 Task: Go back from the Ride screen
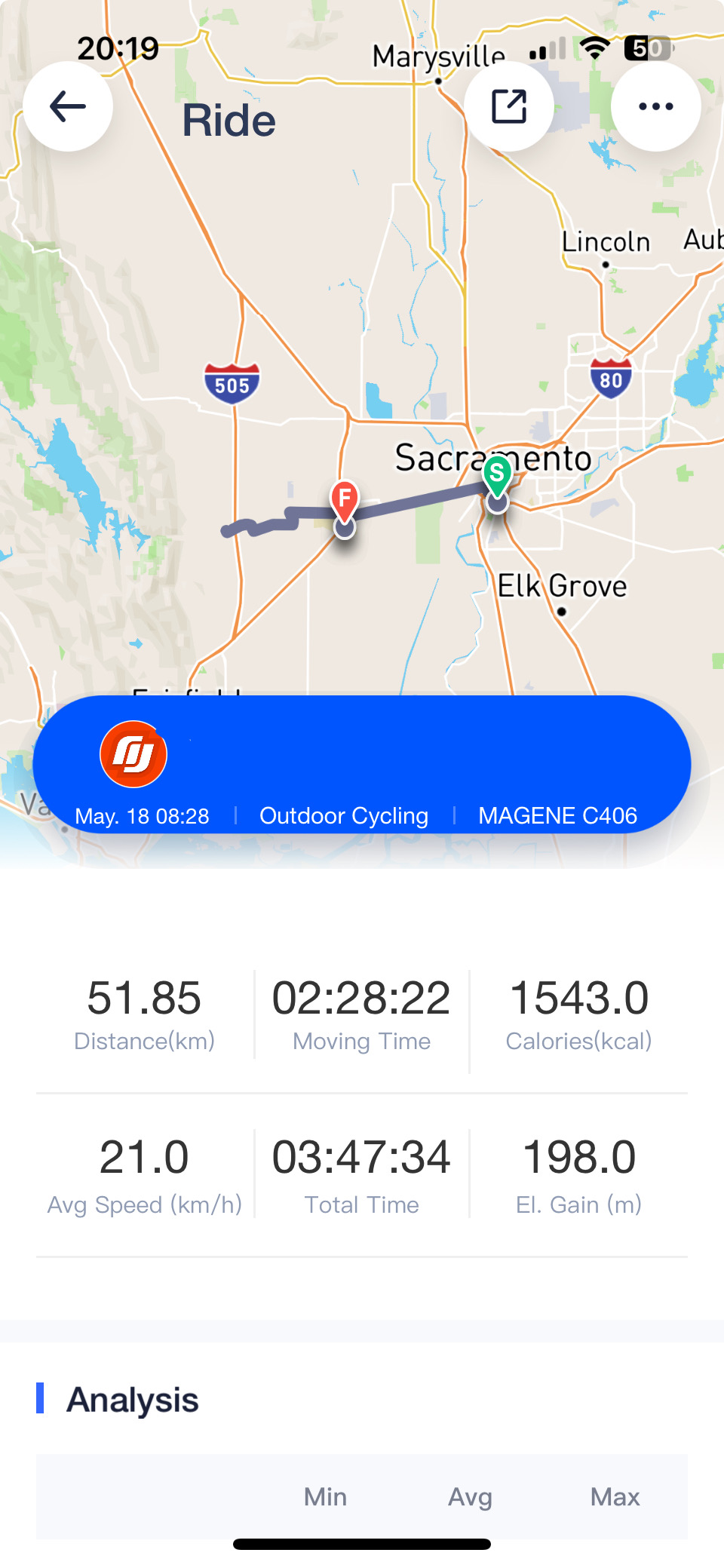tap(68, 106)
